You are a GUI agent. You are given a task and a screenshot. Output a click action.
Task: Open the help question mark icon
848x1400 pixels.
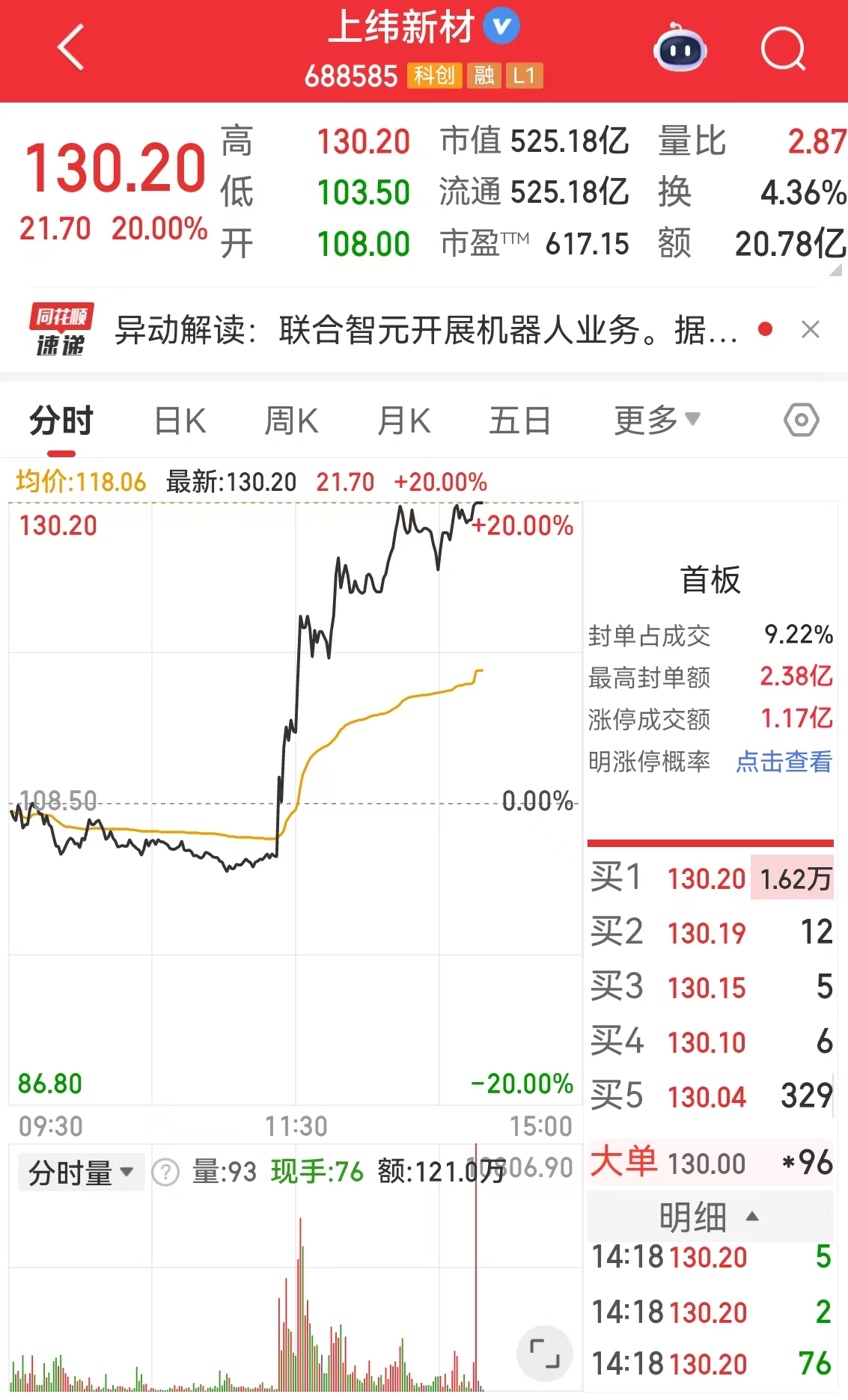coord(165,1173)
